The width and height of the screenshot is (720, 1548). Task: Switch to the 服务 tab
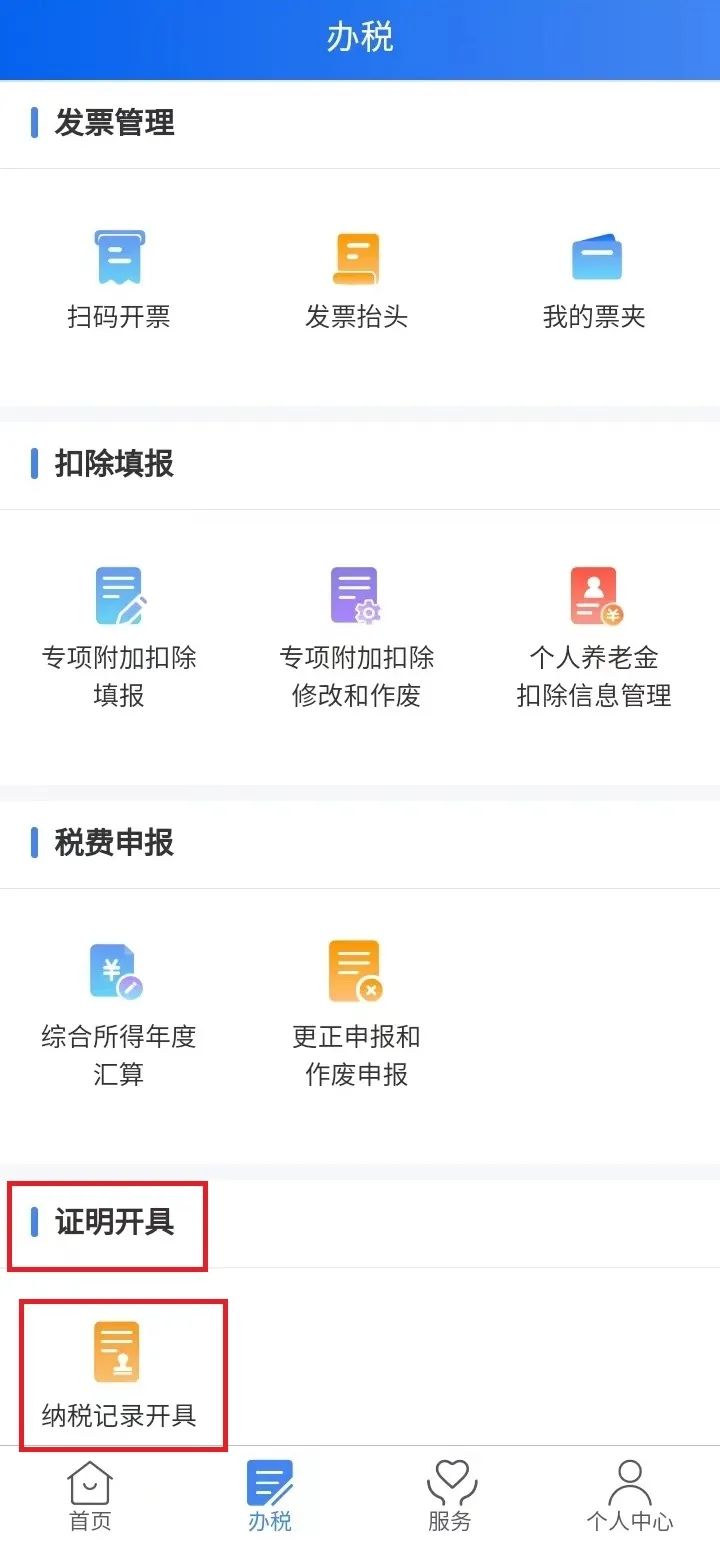450,1497
